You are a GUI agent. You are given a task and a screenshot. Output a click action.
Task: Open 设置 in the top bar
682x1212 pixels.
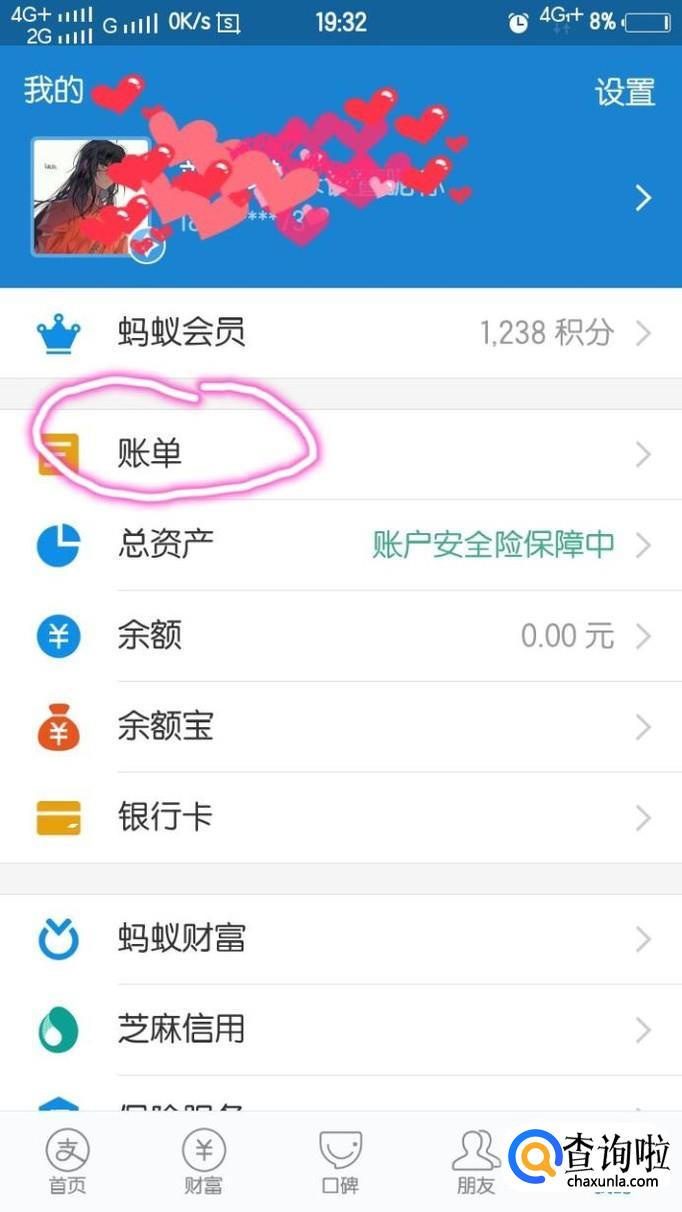point(625,92)
